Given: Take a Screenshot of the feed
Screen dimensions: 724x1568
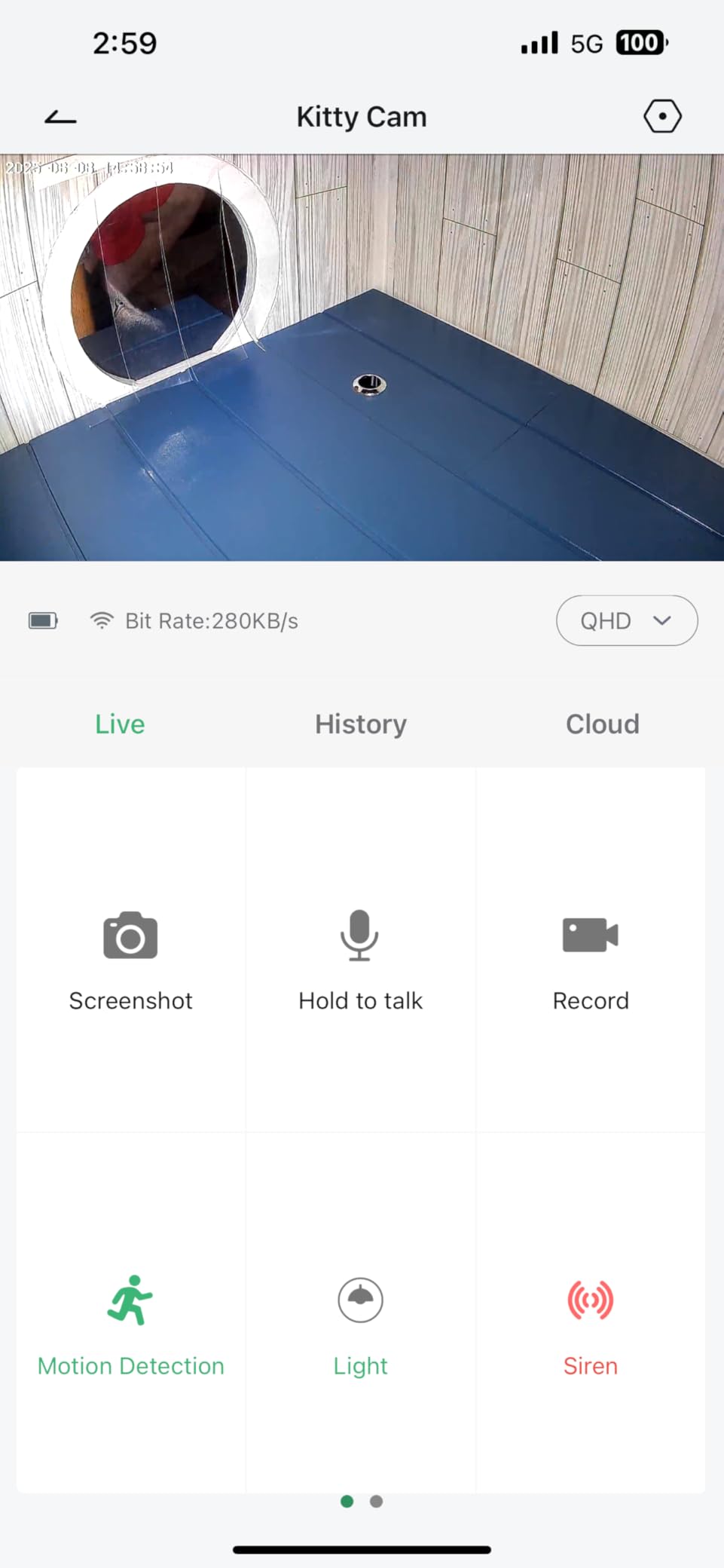Looking at the screenshot, I should click(x=131, y=950).
